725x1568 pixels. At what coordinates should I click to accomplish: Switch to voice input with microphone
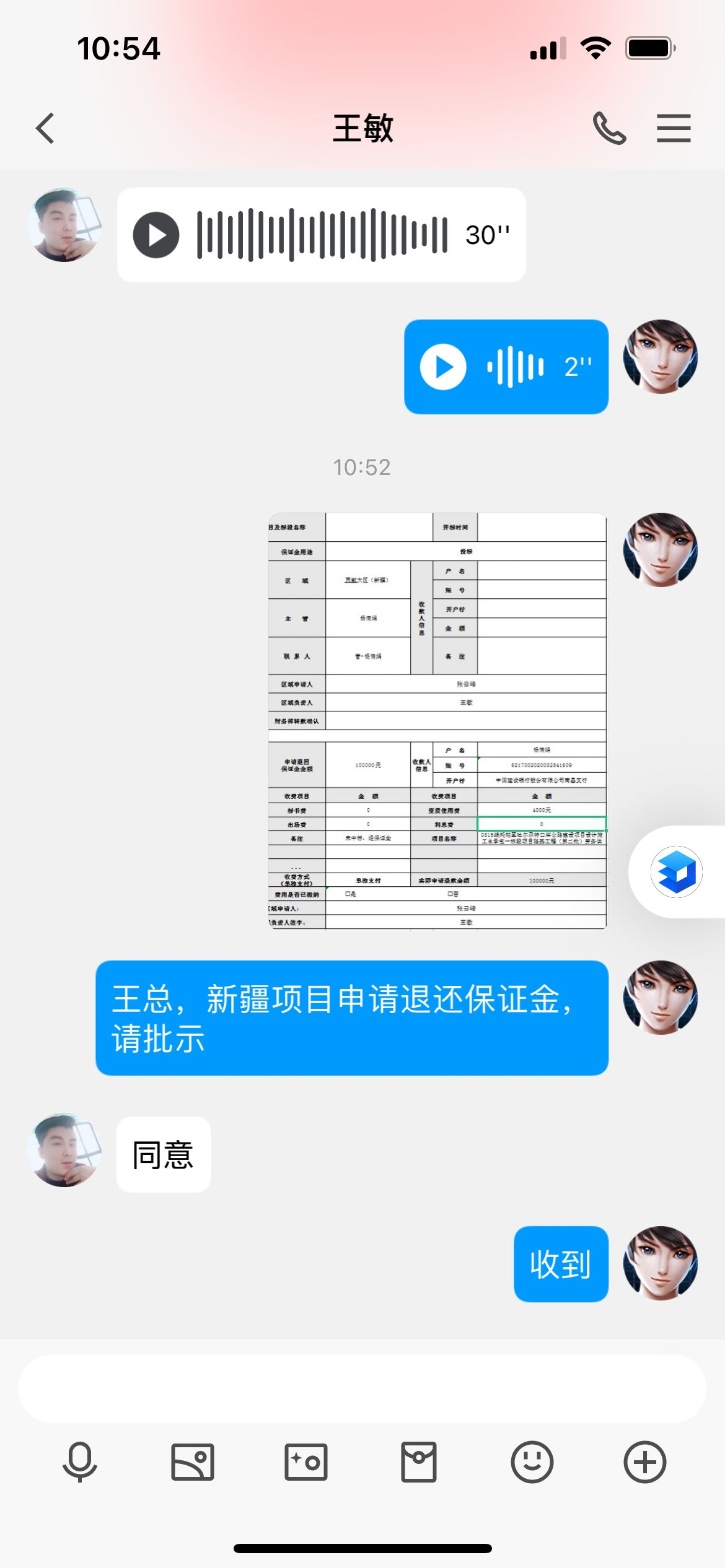coord(80,1462)
